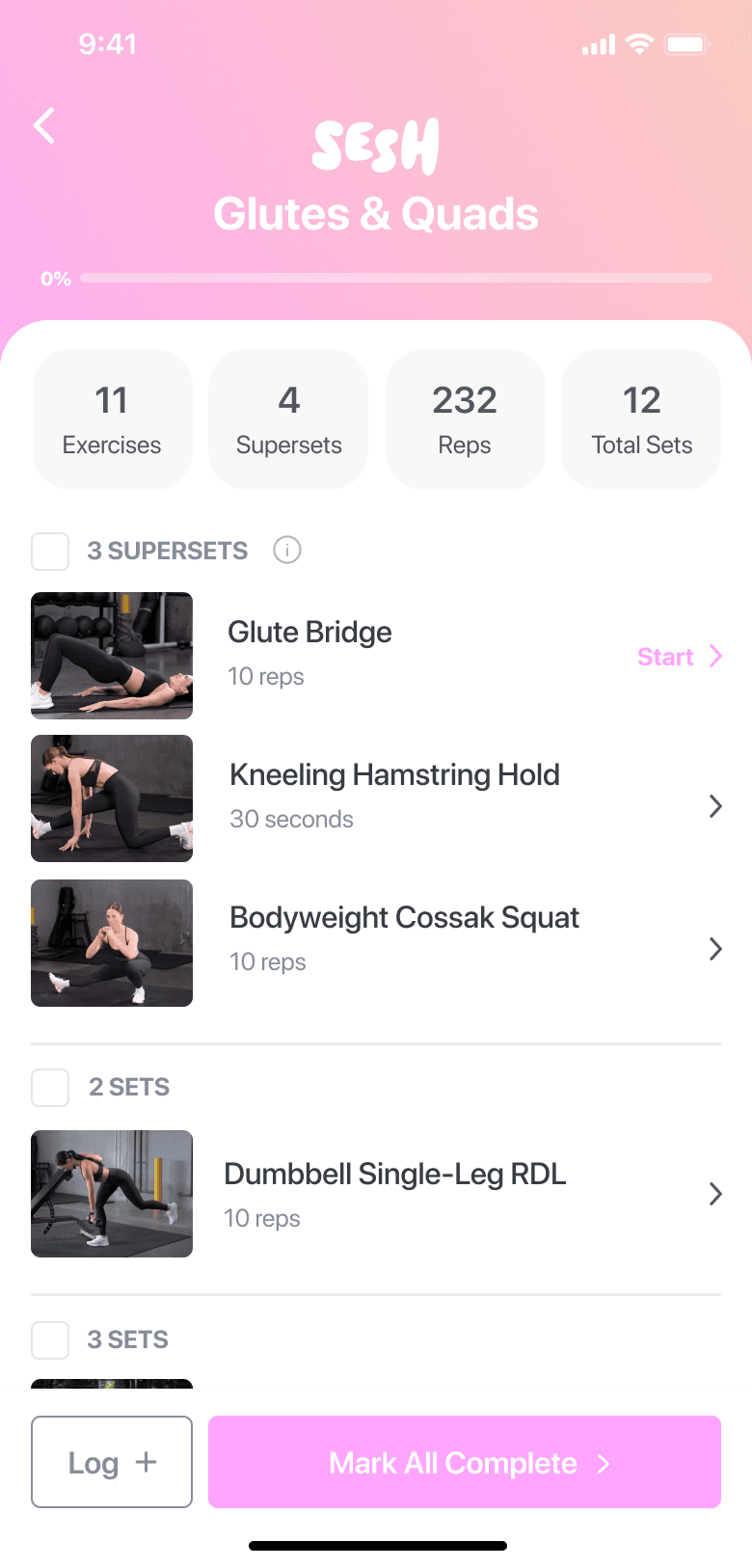Open the Glute Bridge exercise thumbnail
This screenshot has height=1568, width=752.
click(x=111, y=656)
